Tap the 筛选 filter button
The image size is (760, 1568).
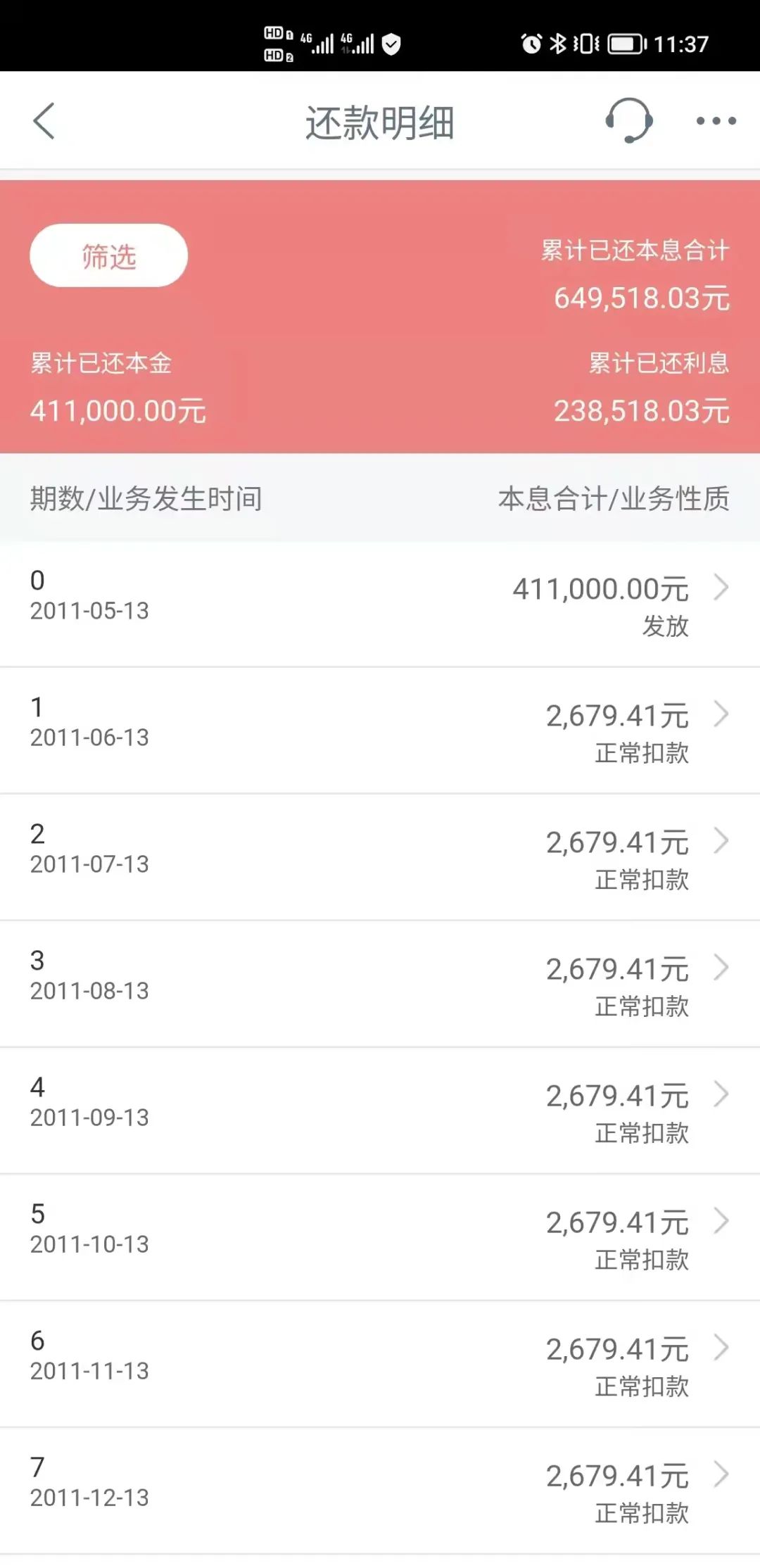pyautogui.click(x=108, y=255)
